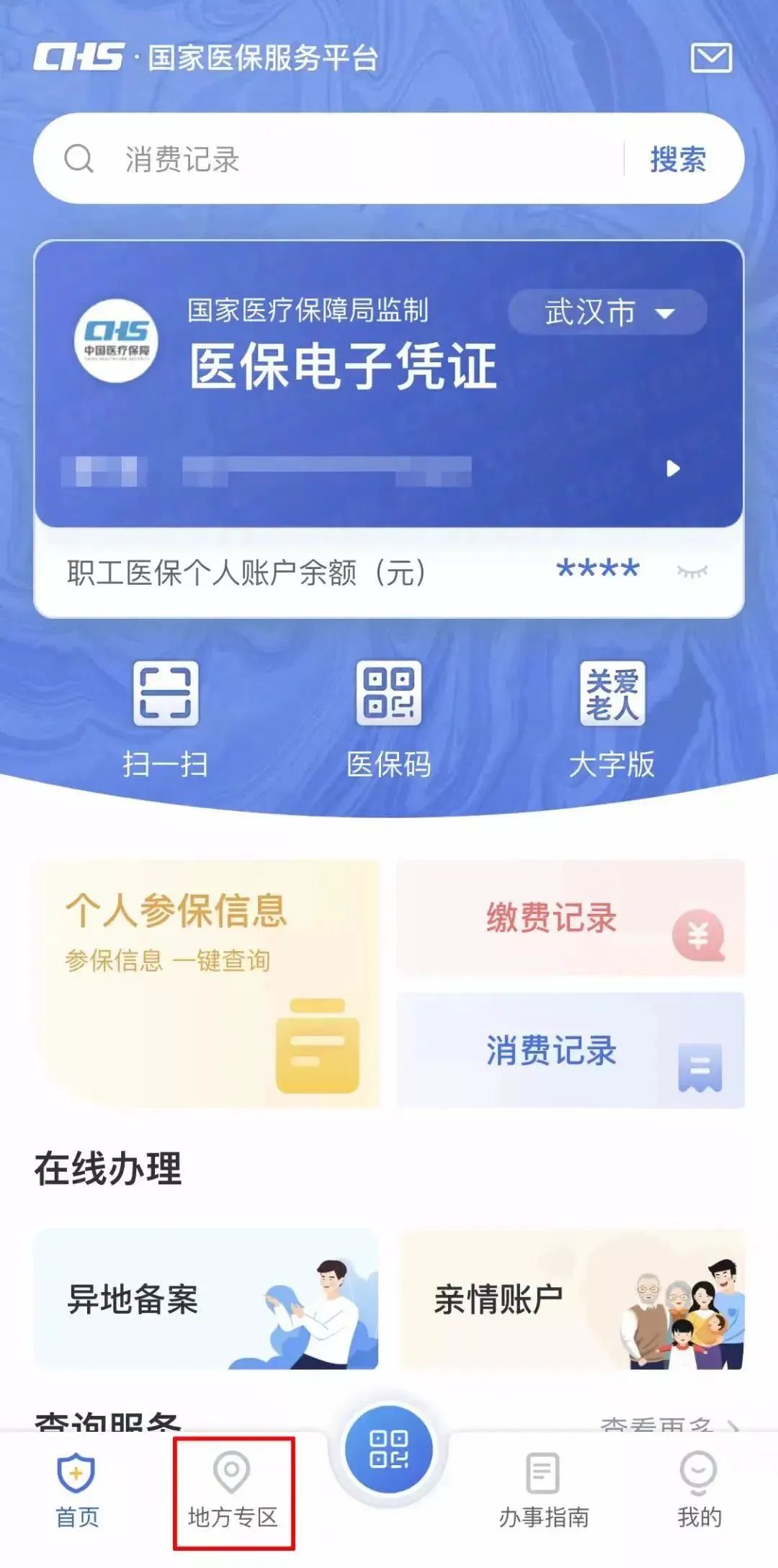Screen dimensions: 778x1568
Task: Reveal the masked account balance
Action: coord(598,569)
